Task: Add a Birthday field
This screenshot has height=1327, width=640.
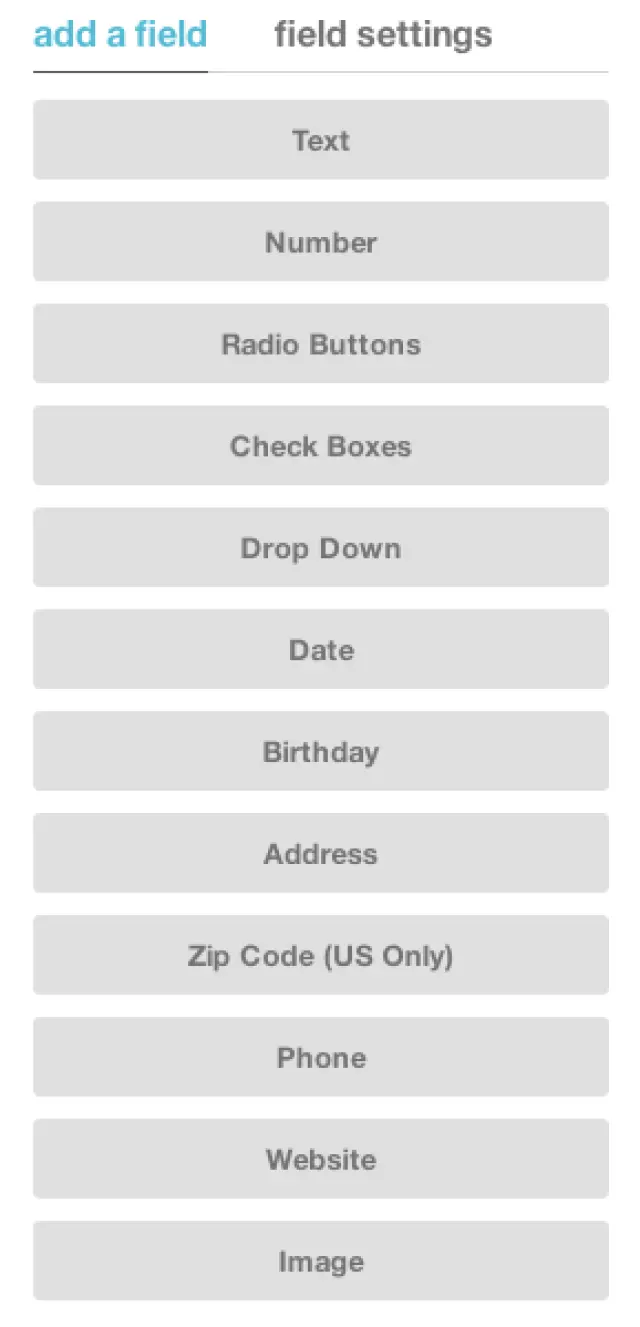Action: click(320, 752)
